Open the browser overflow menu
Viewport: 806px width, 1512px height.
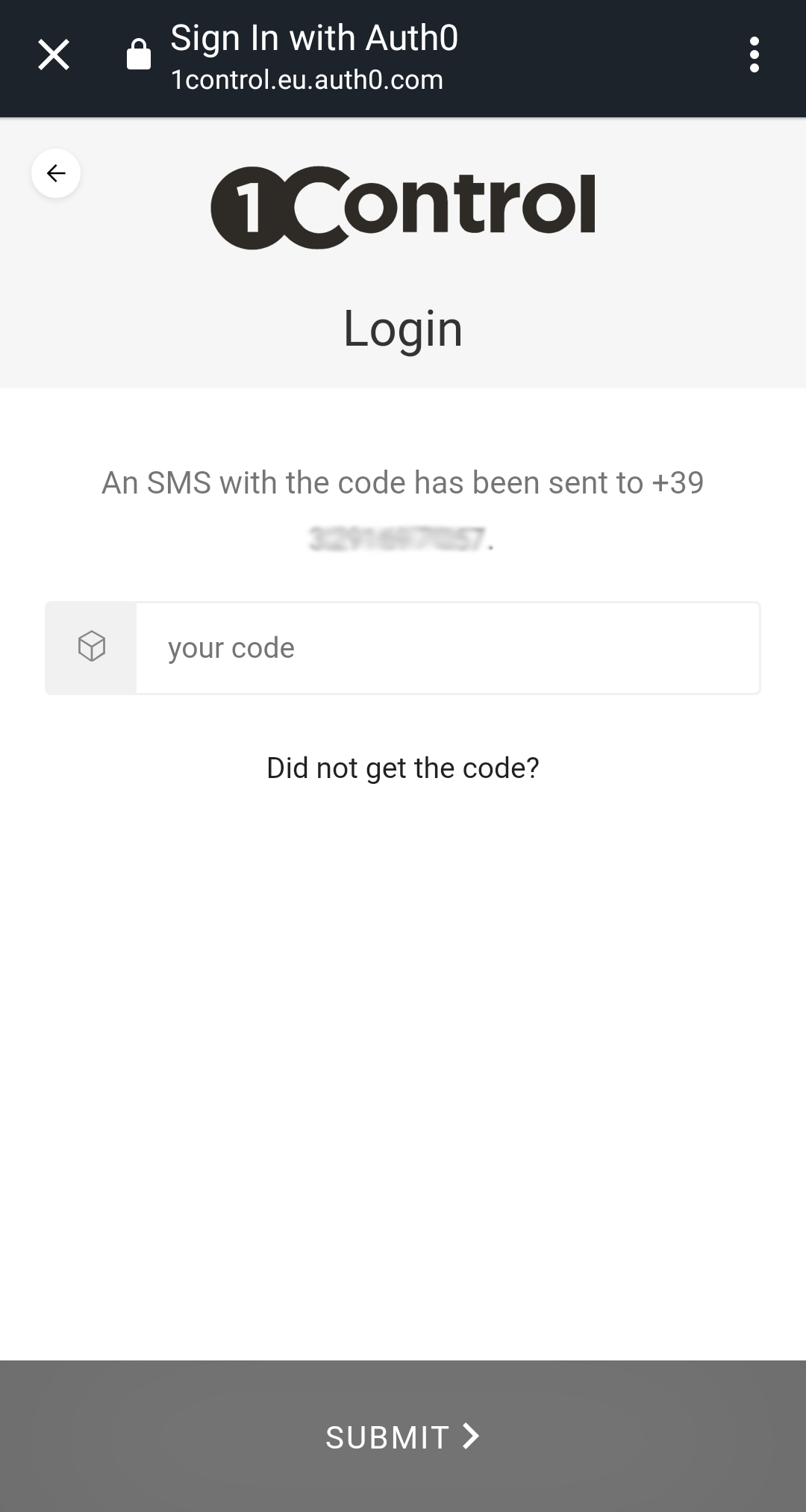pos(754,55)
